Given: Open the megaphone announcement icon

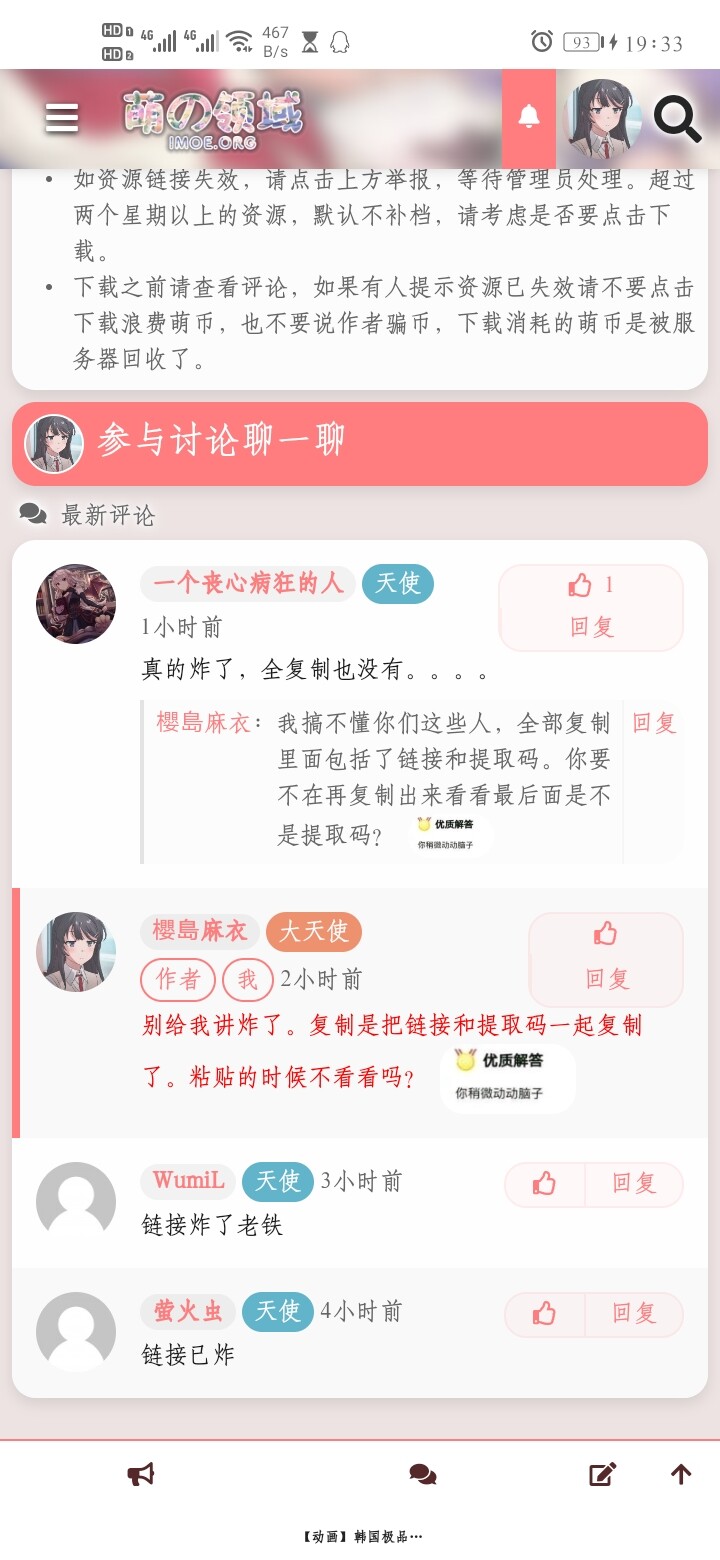Looking at the screenshot, I should tap(141, 1474).
